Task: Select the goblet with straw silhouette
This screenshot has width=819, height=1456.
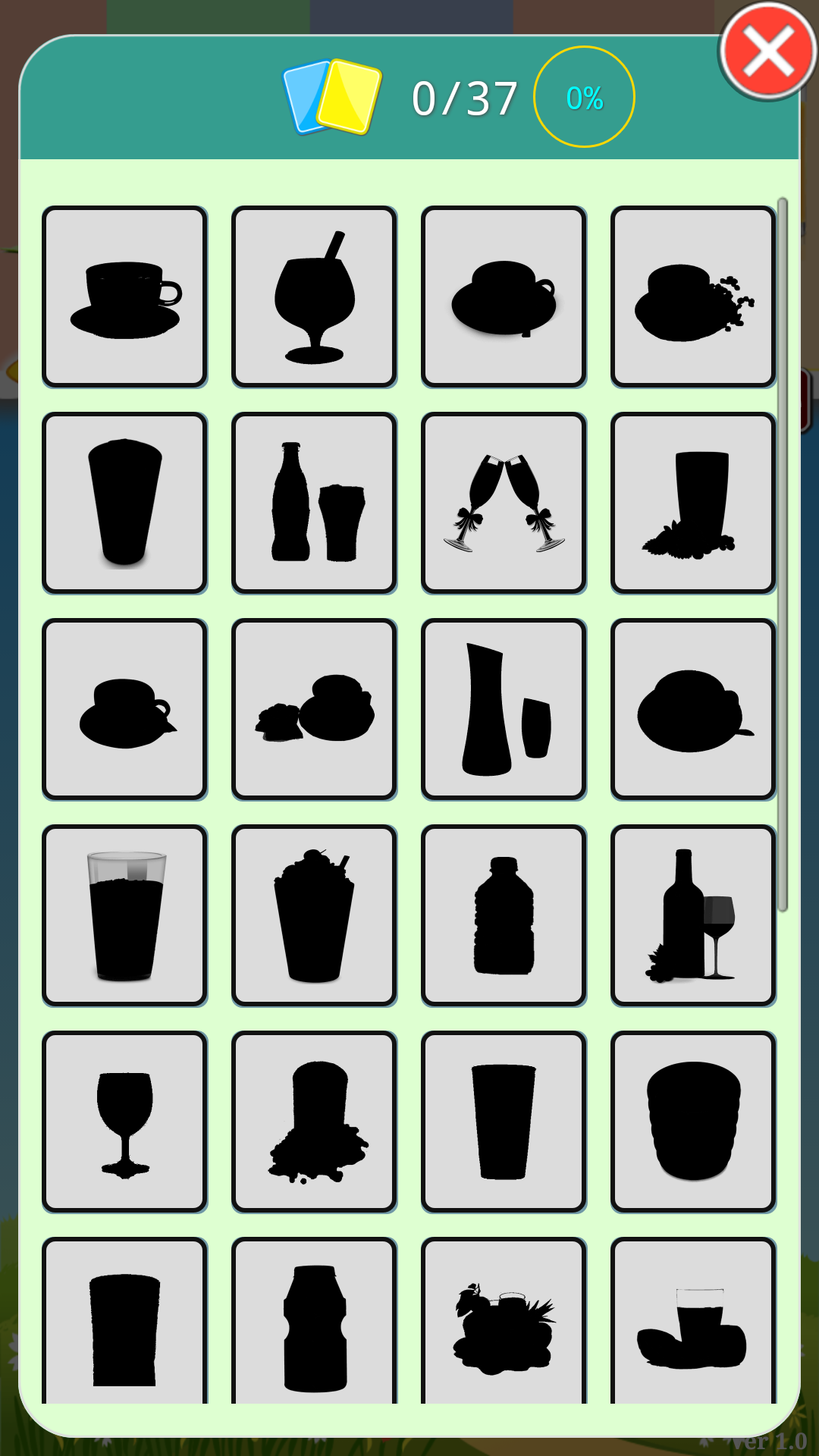Action: tap(315, 297)
